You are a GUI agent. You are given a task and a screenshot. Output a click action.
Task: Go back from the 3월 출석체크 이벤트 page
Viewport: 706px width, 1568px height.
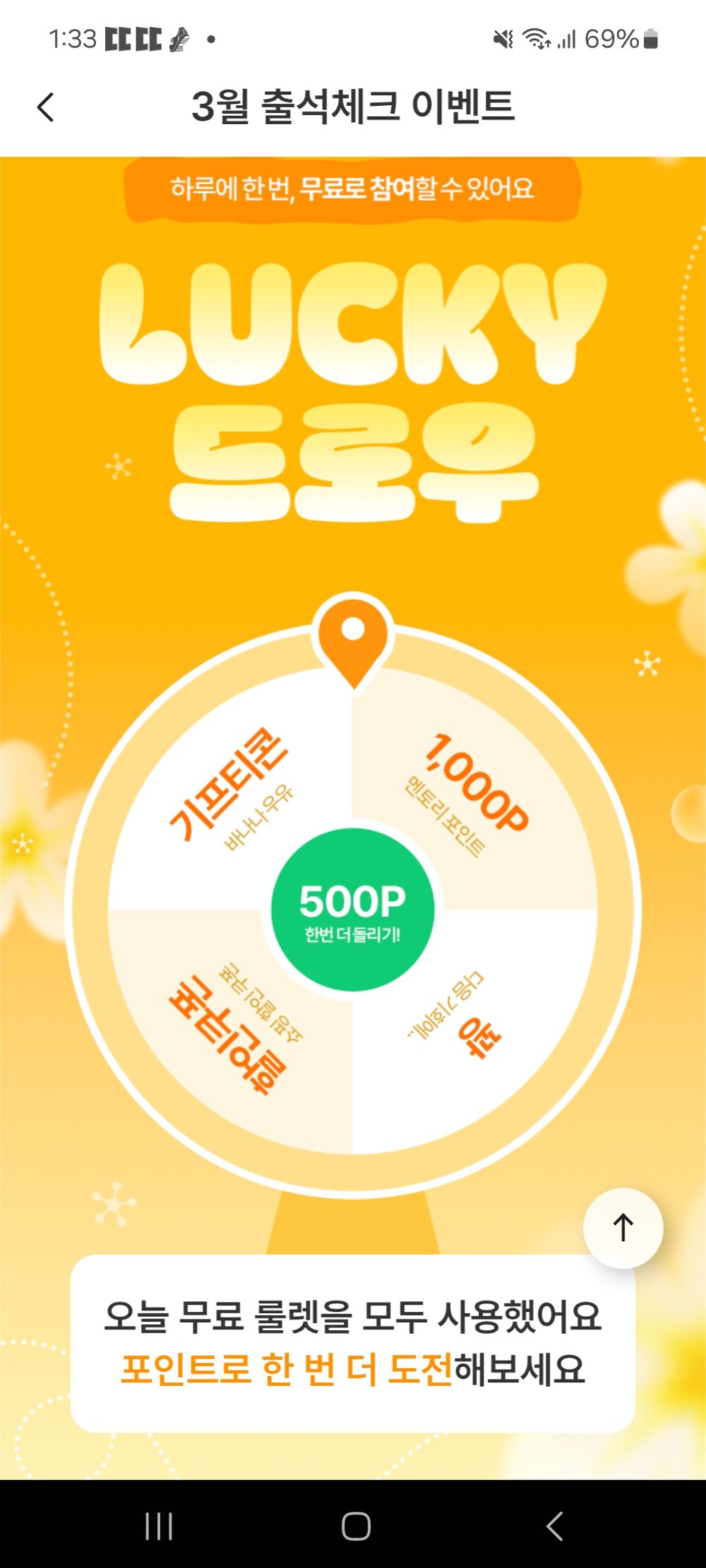coord(46,107)
